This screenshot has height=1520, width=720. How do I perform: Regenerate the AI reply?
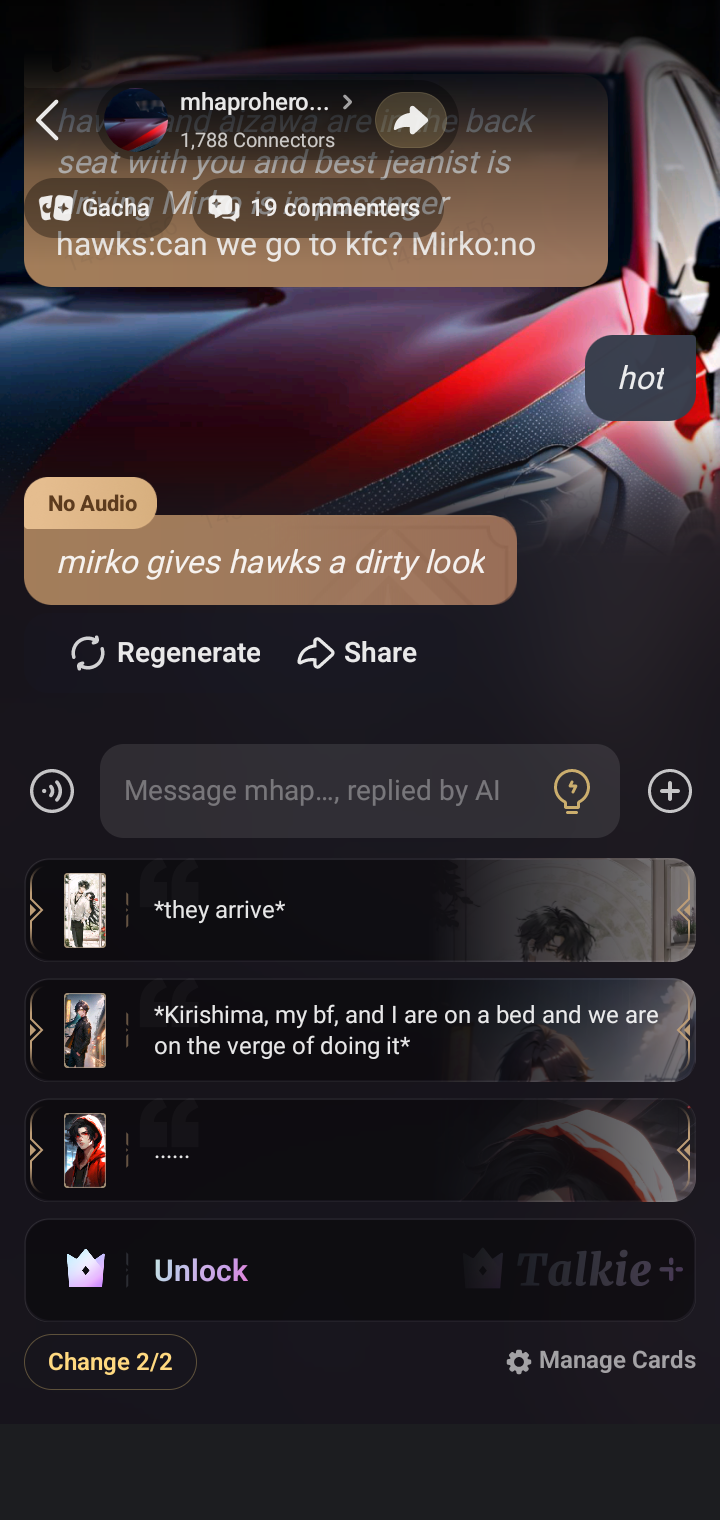coord(166,653)
